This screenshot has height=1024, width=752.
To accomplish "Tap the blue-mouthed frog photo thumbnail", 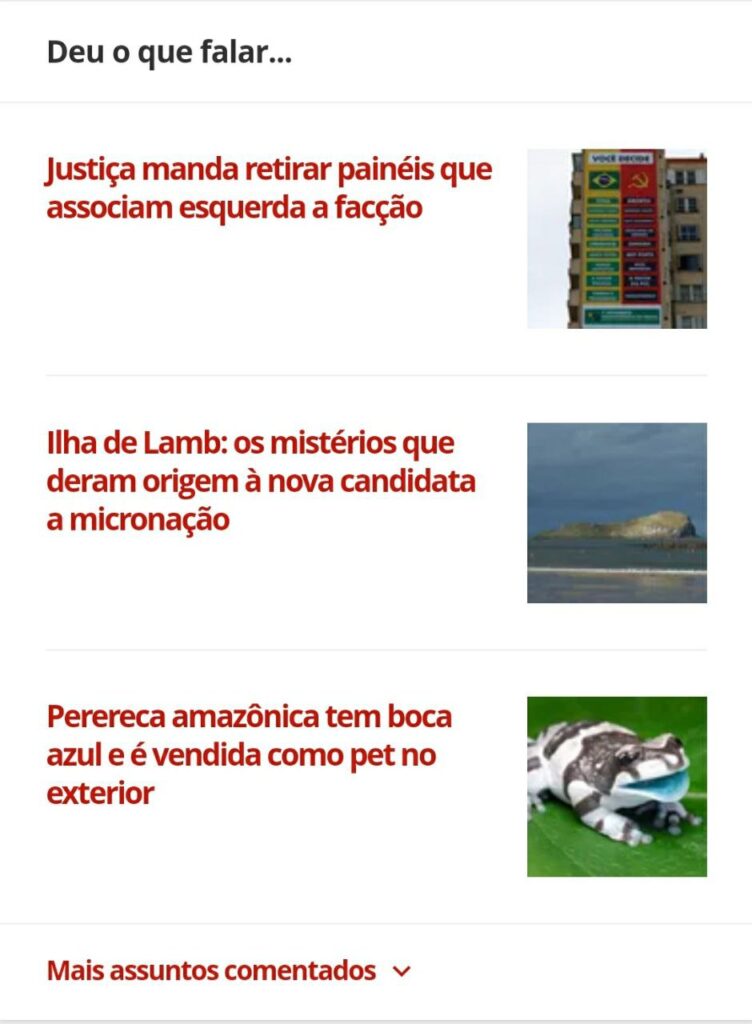I will (616, 787).
